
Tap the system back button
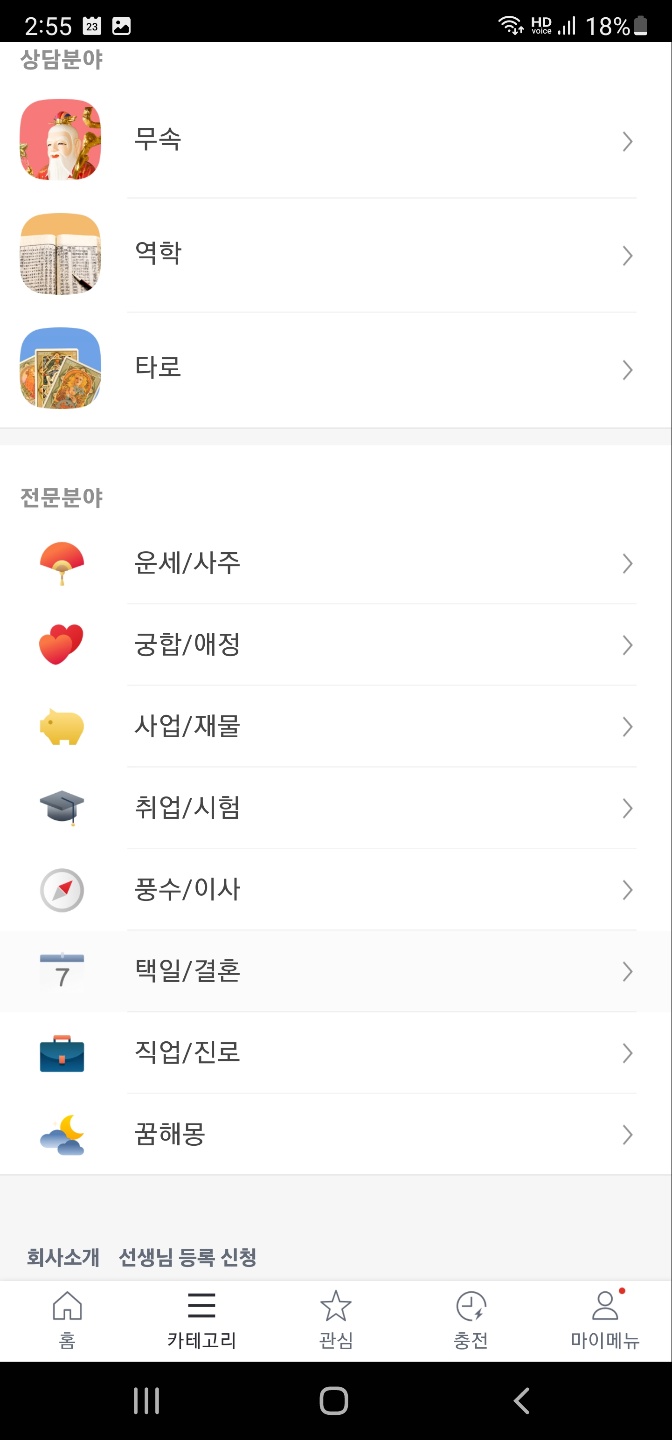click(521, 1401)
